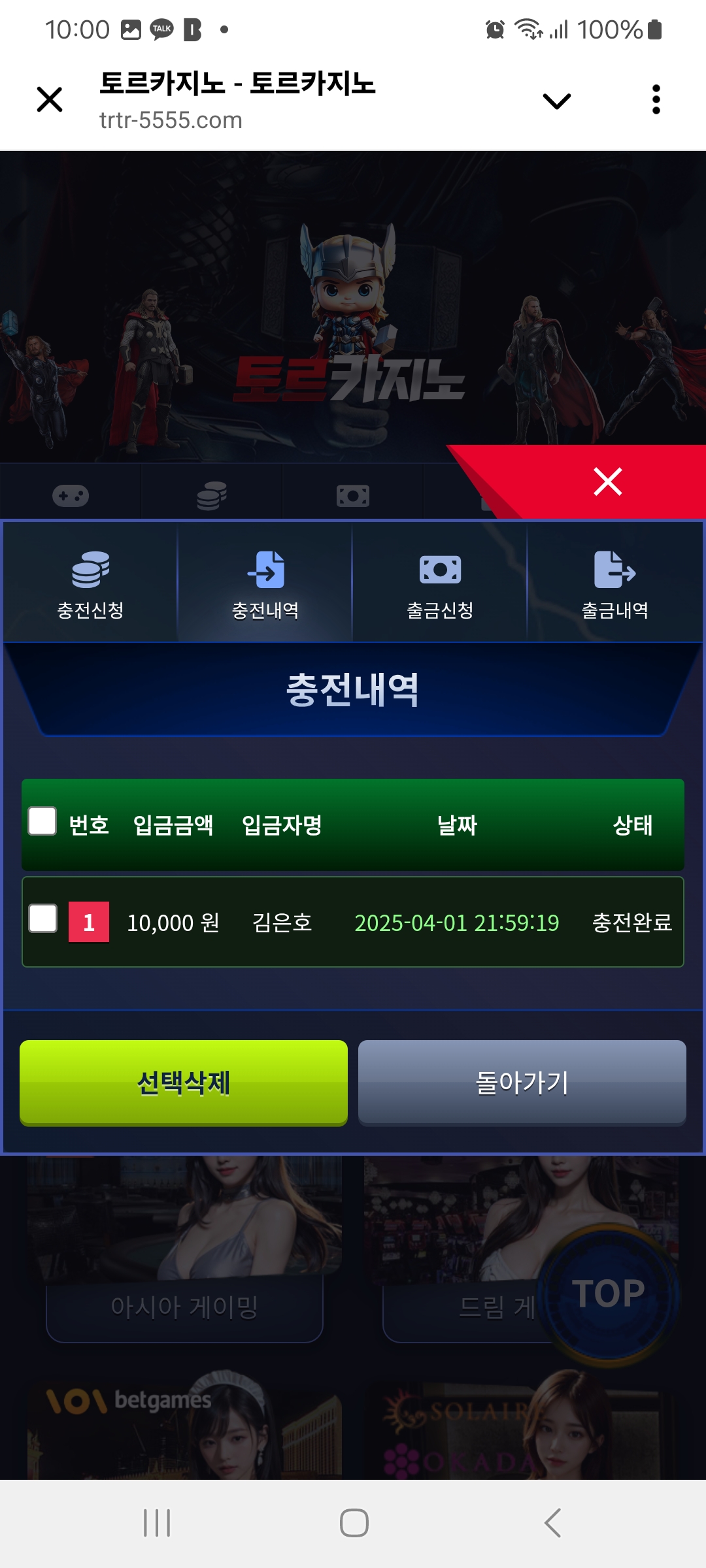Expand the page title dropdown chevron
706x1568 pixels.
pos(556,101)
